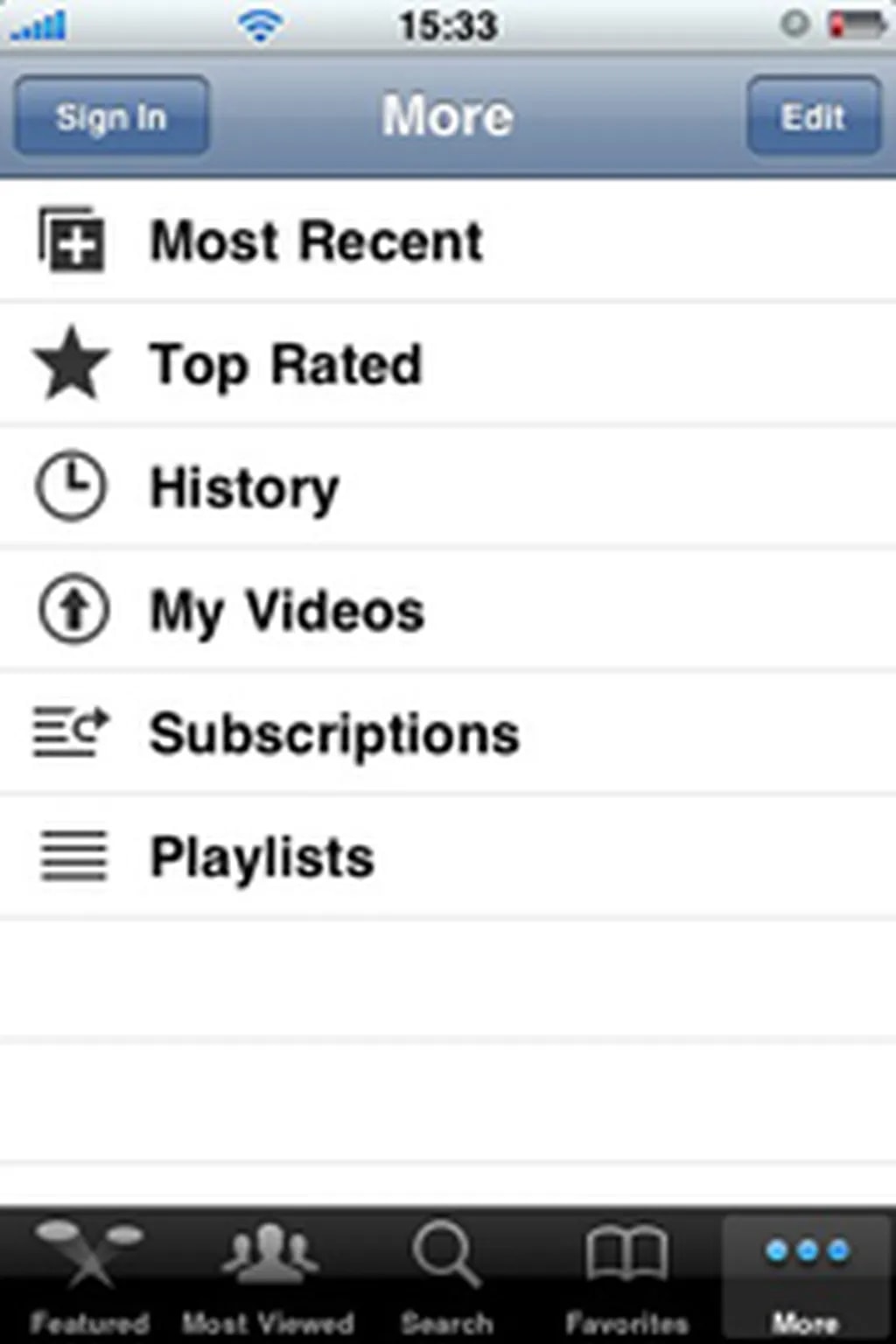The image size is (896, 1344).
Task: Switch to the Favorites tab
Action: (x=626, y=1277)
